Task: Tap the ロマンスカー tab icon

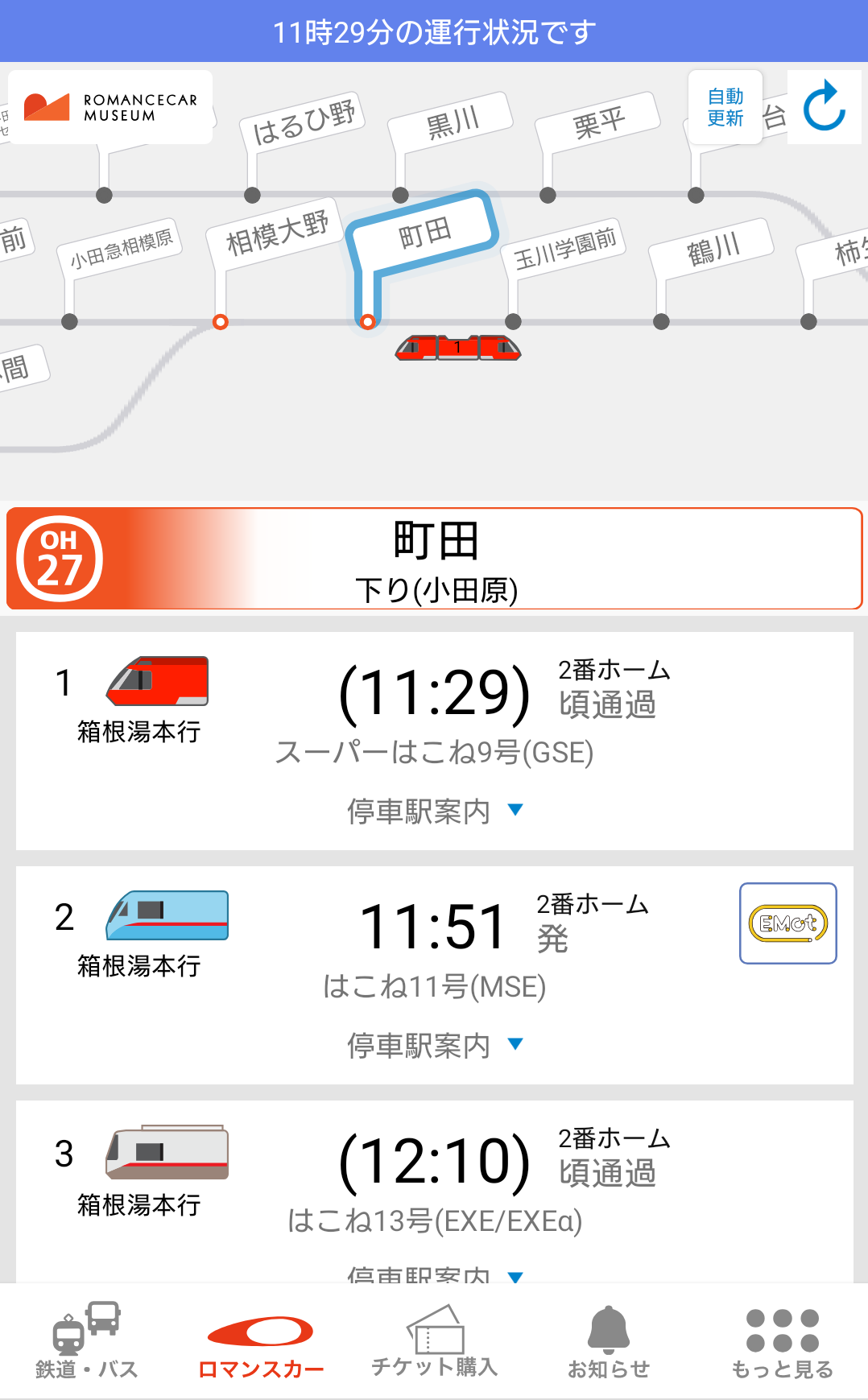Action: (259, 1328)
